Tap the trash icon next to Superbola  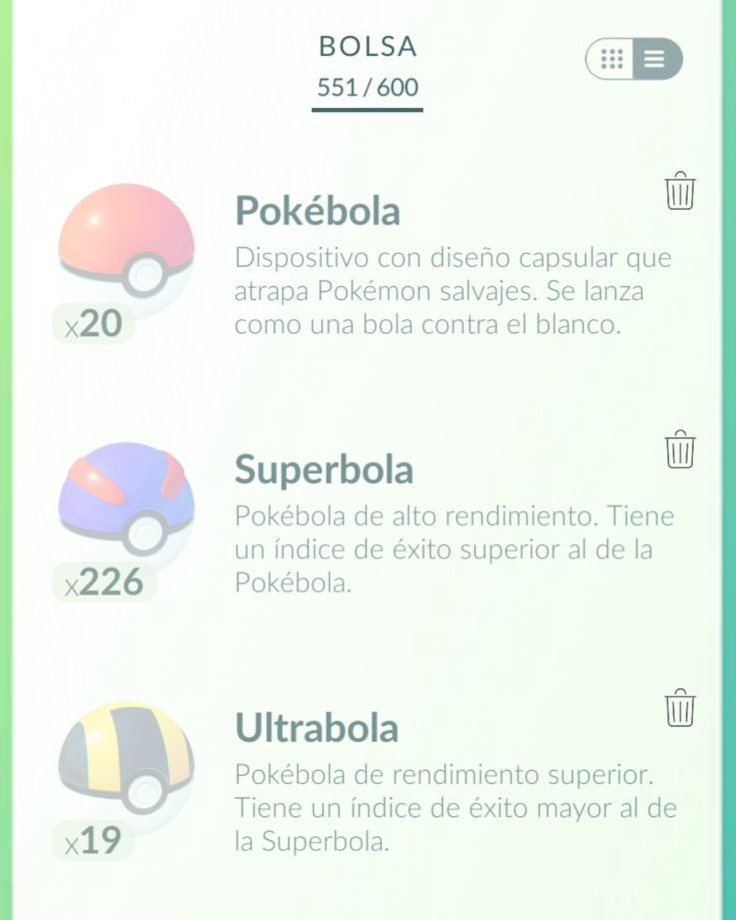[x=680, y=449]
